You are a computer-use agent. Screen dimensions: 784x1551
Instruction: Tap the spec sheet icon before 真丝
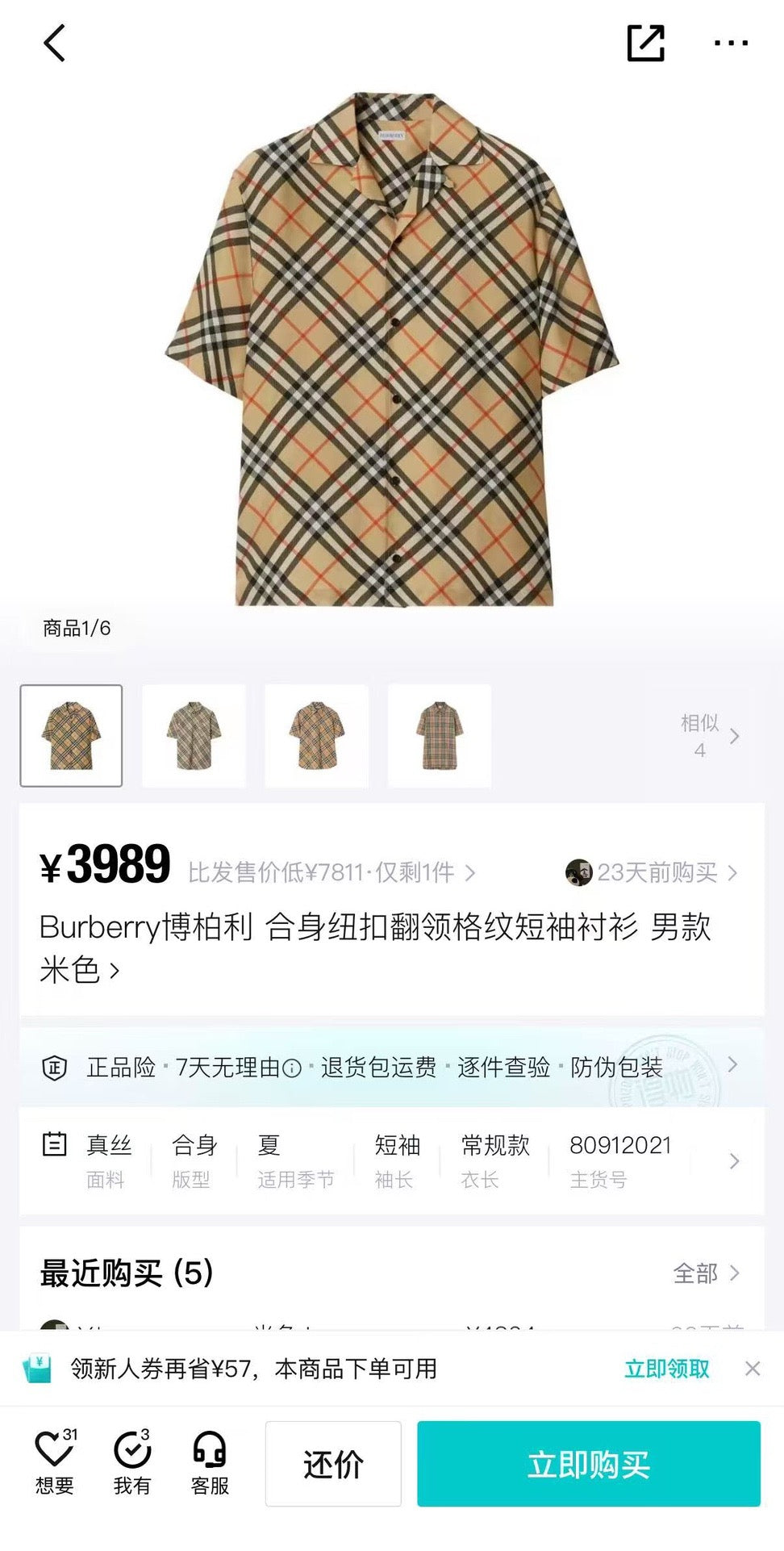pyautogui.click(x=55, y=1147)
